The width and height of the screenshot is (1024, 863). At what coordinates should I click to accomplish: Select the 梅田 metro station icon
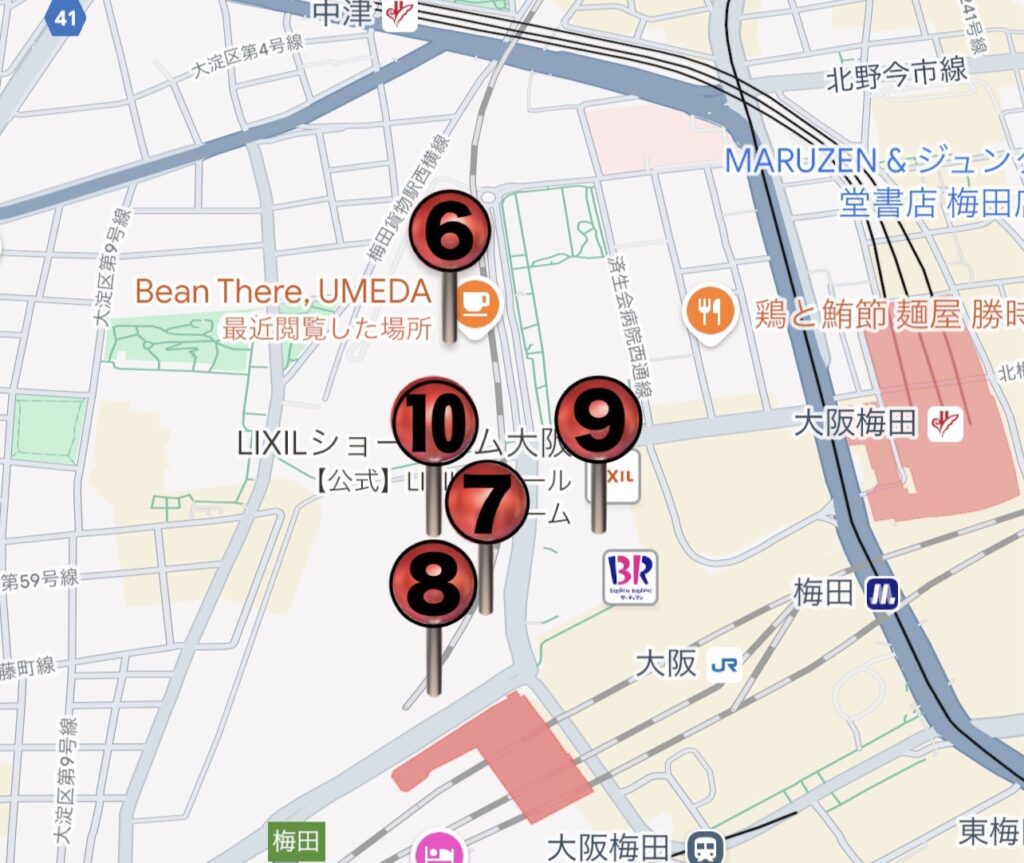882,594
